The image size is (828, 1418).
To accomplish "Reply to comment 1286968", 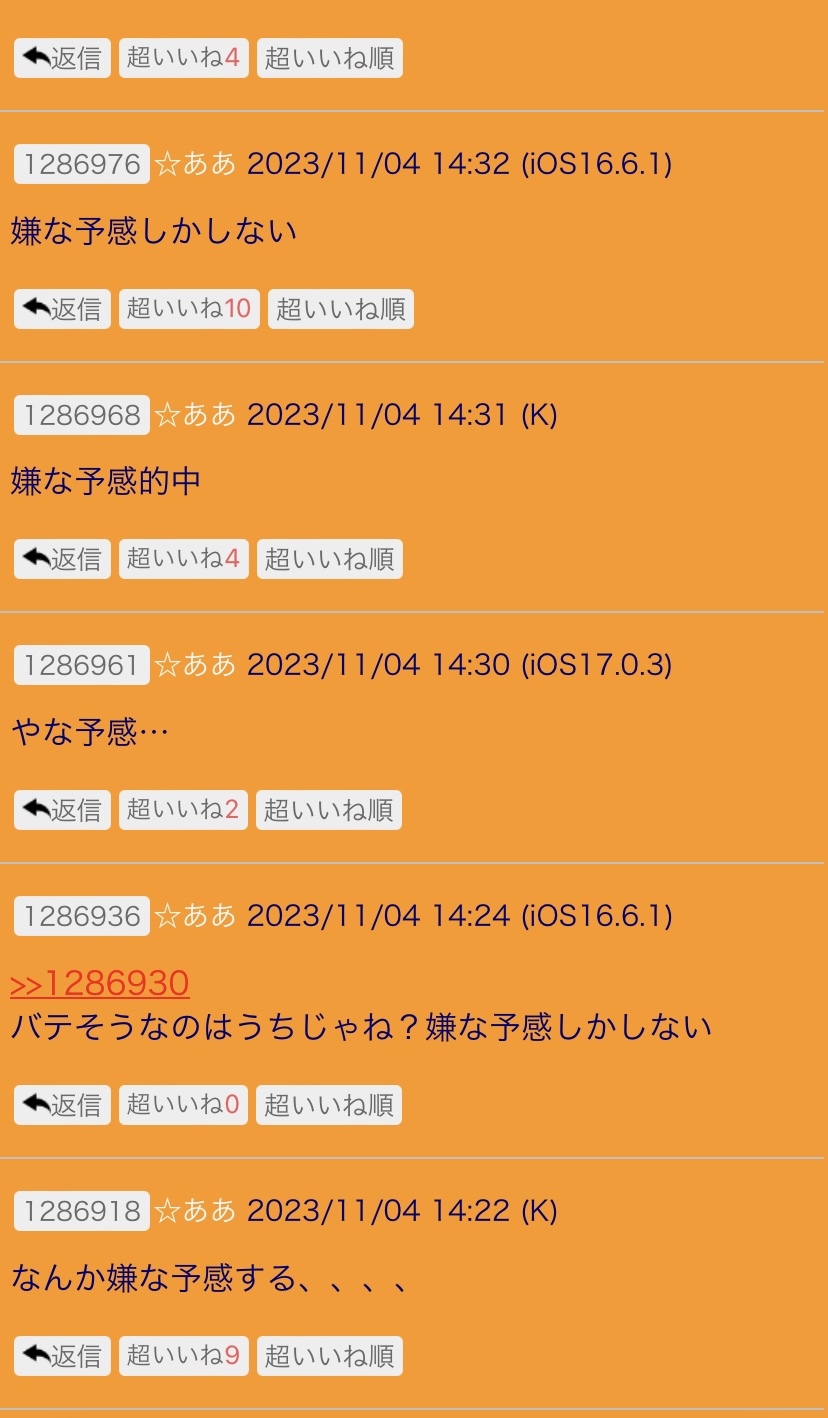I will 62,559.
